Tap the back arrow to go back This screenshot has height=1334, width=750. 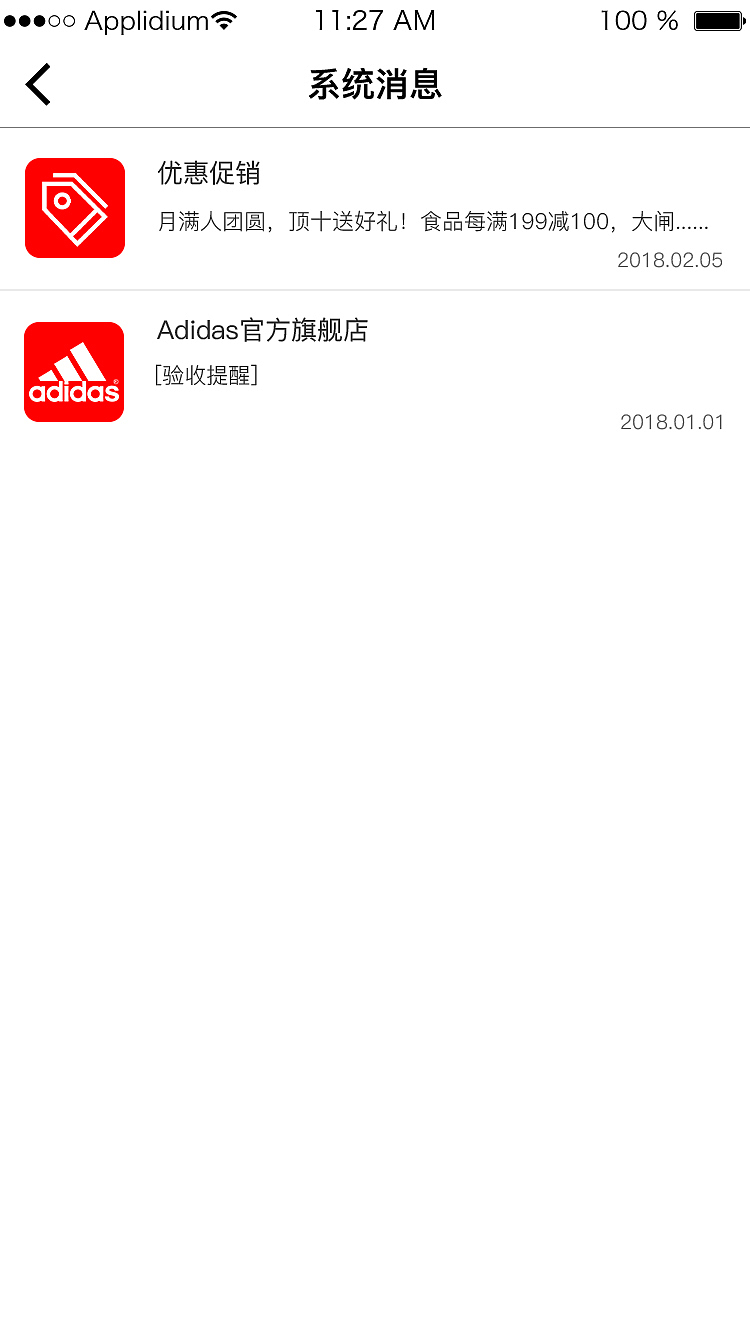(x=37, y=84)
